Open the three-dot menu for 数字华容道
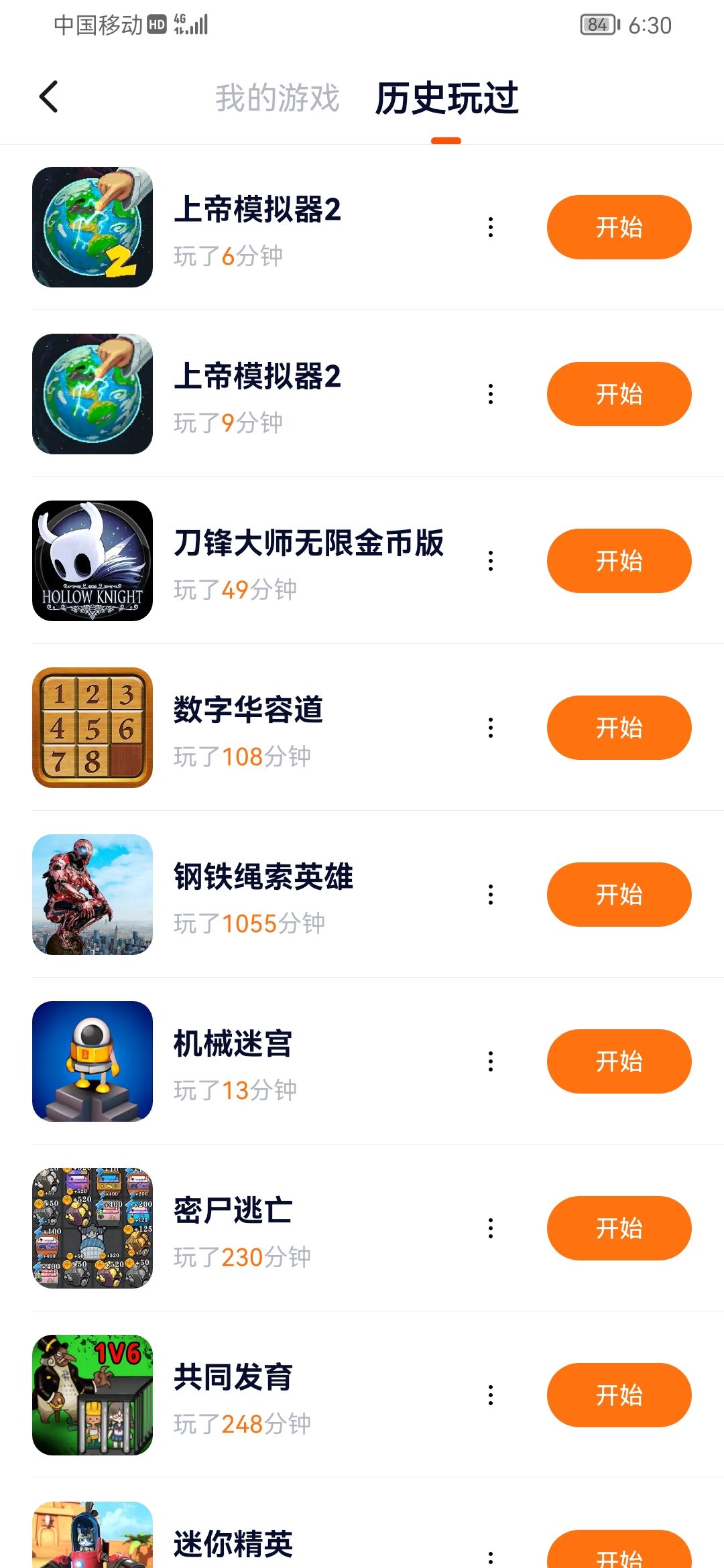This screenshot has height=1568, width=724. click(x=491, y=728)
